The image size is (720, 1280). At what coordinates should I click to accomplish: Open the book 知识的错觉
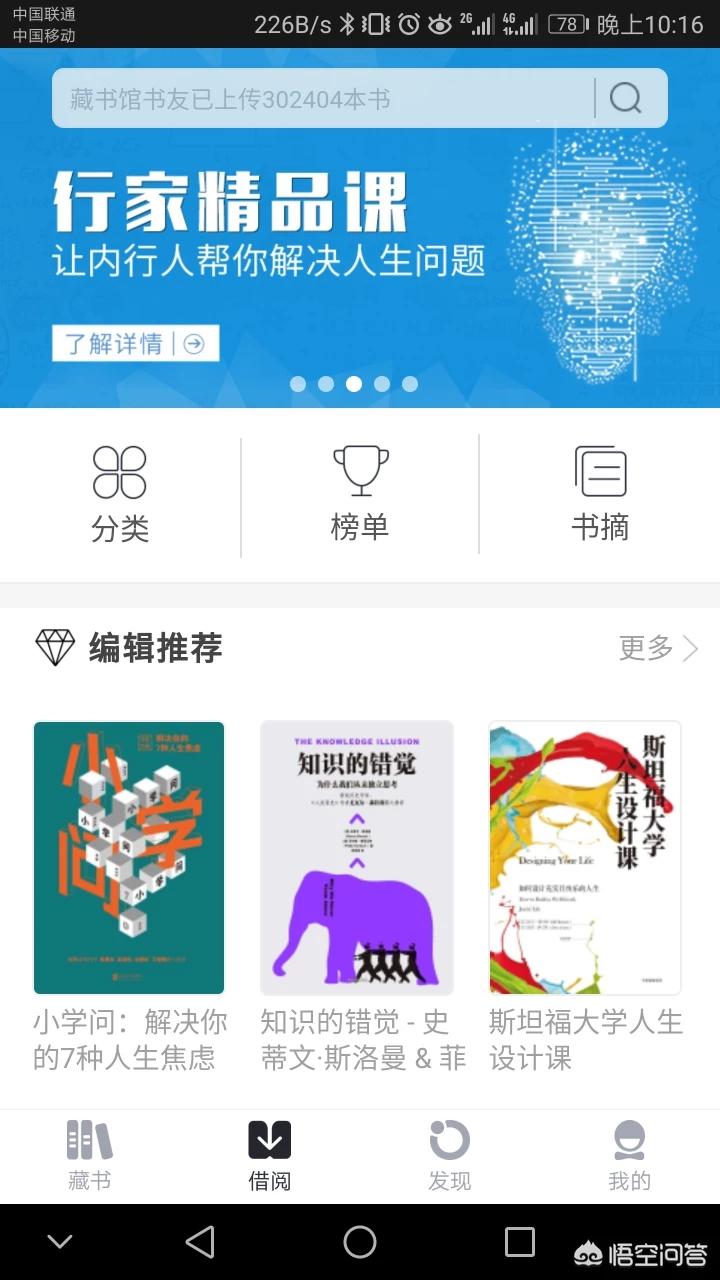tap(357, 858)
